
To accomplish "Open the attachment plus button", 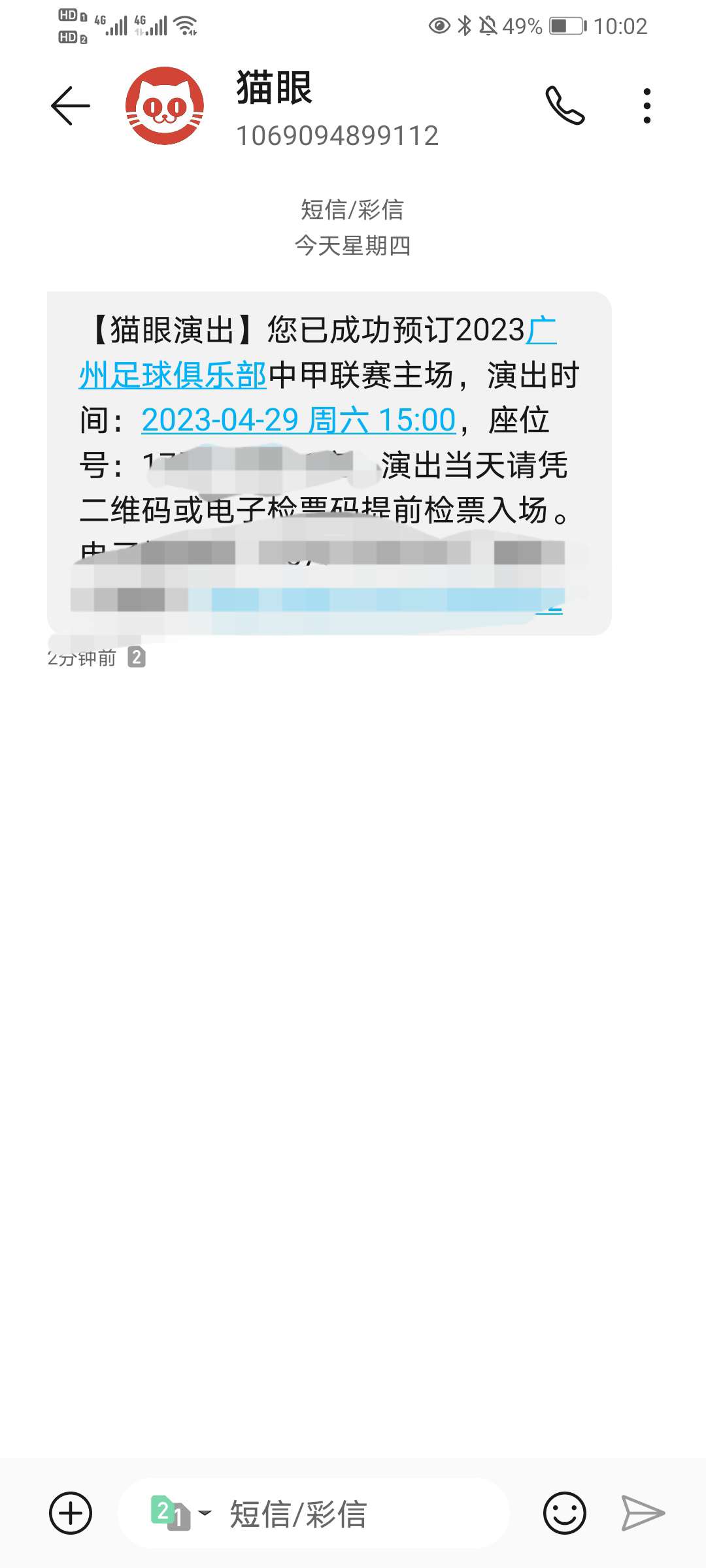I will pyautogui.click(x=71, y=1513).
